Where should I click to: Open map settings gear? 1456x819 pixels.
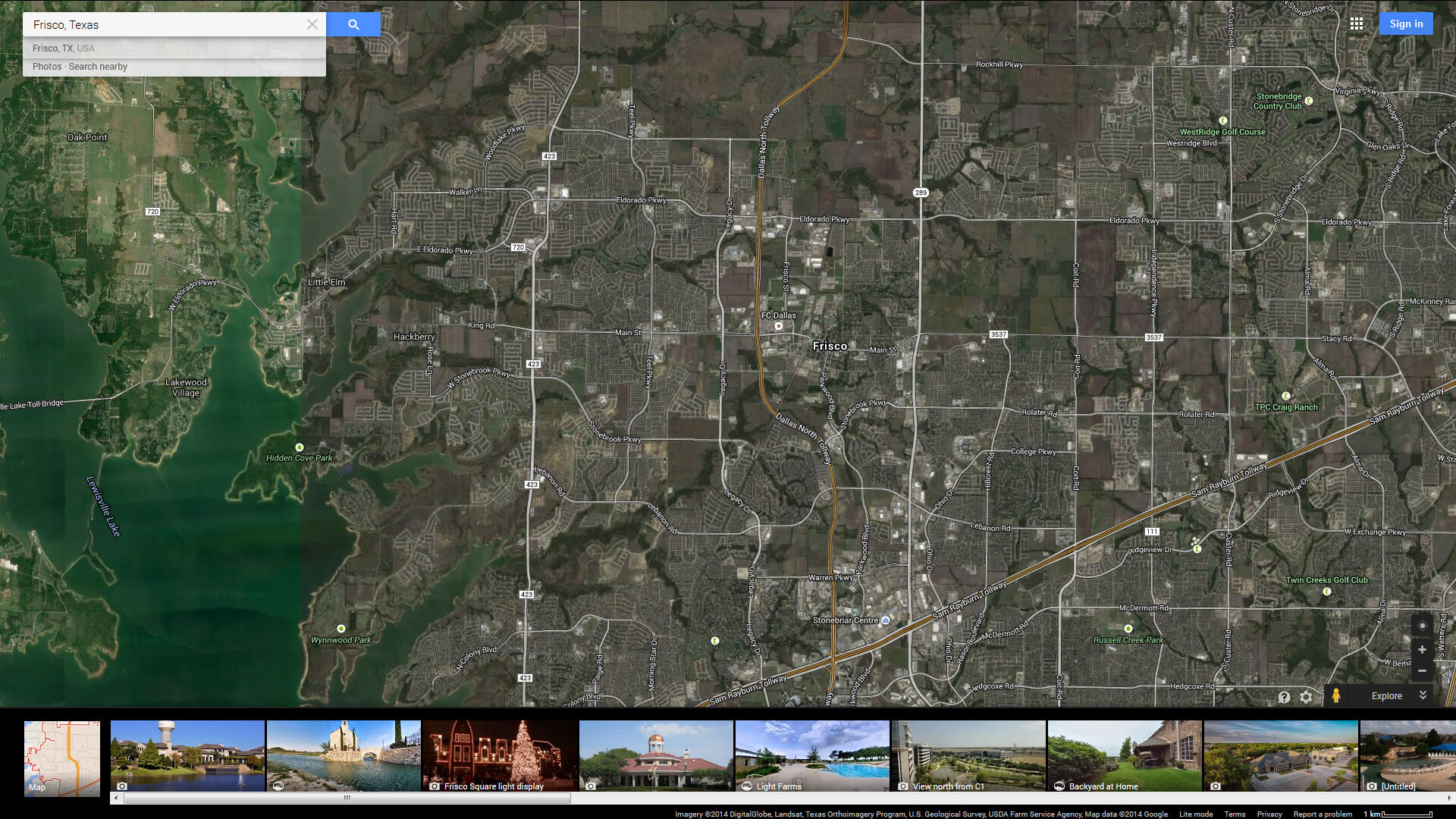tap(1306, 697)
